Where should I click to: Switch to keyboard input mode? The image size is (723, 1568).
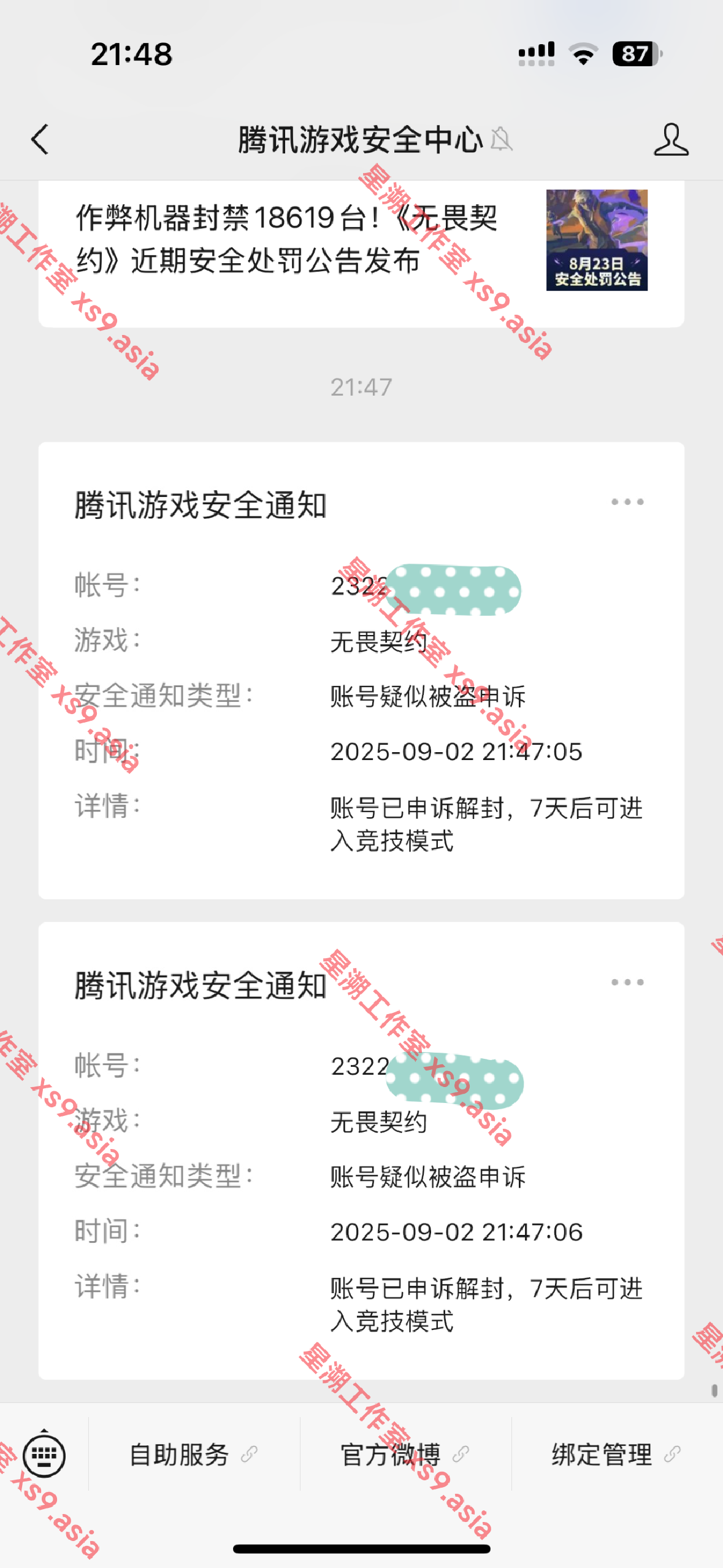(44, 1454)
